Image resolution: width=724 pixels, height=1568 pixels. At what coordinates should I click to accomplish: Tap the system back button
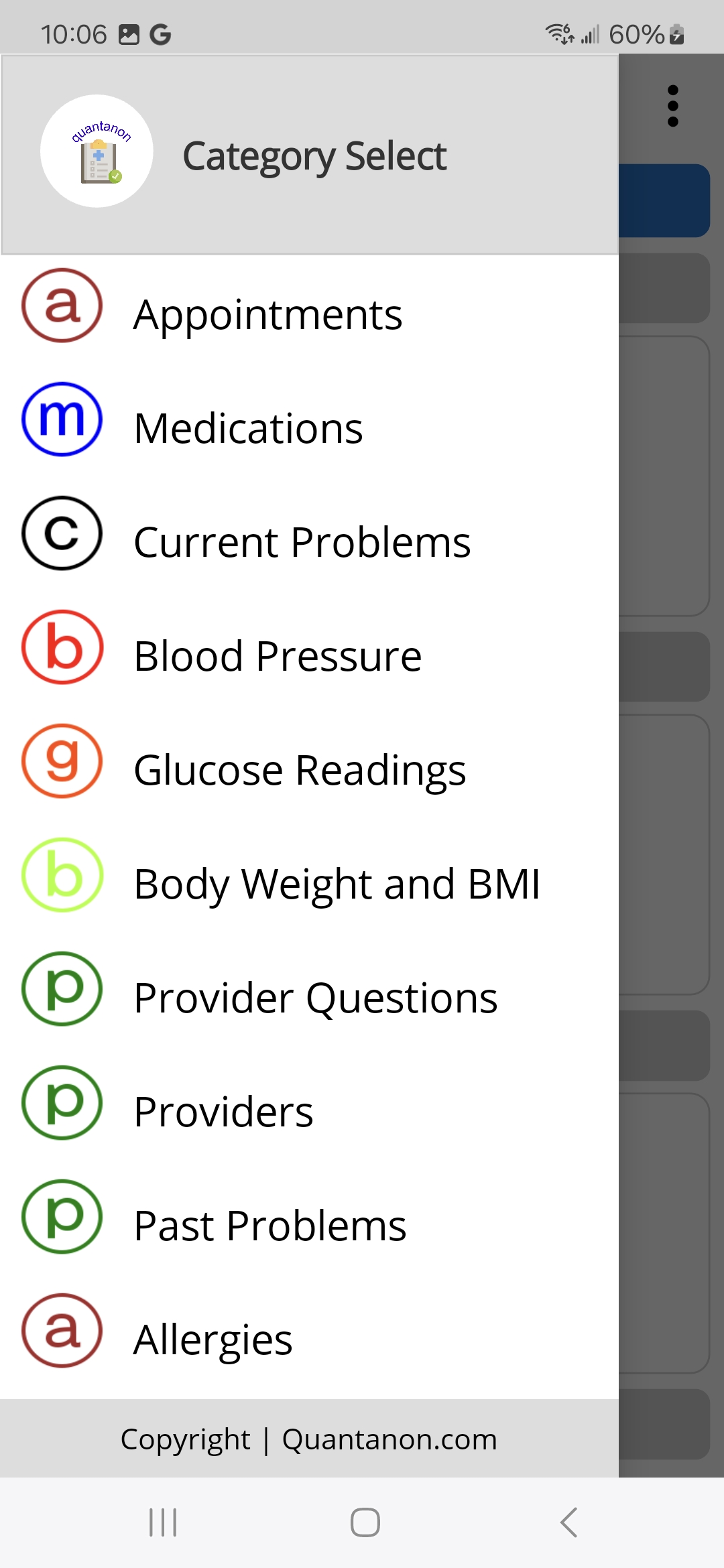pos(568,1522)
